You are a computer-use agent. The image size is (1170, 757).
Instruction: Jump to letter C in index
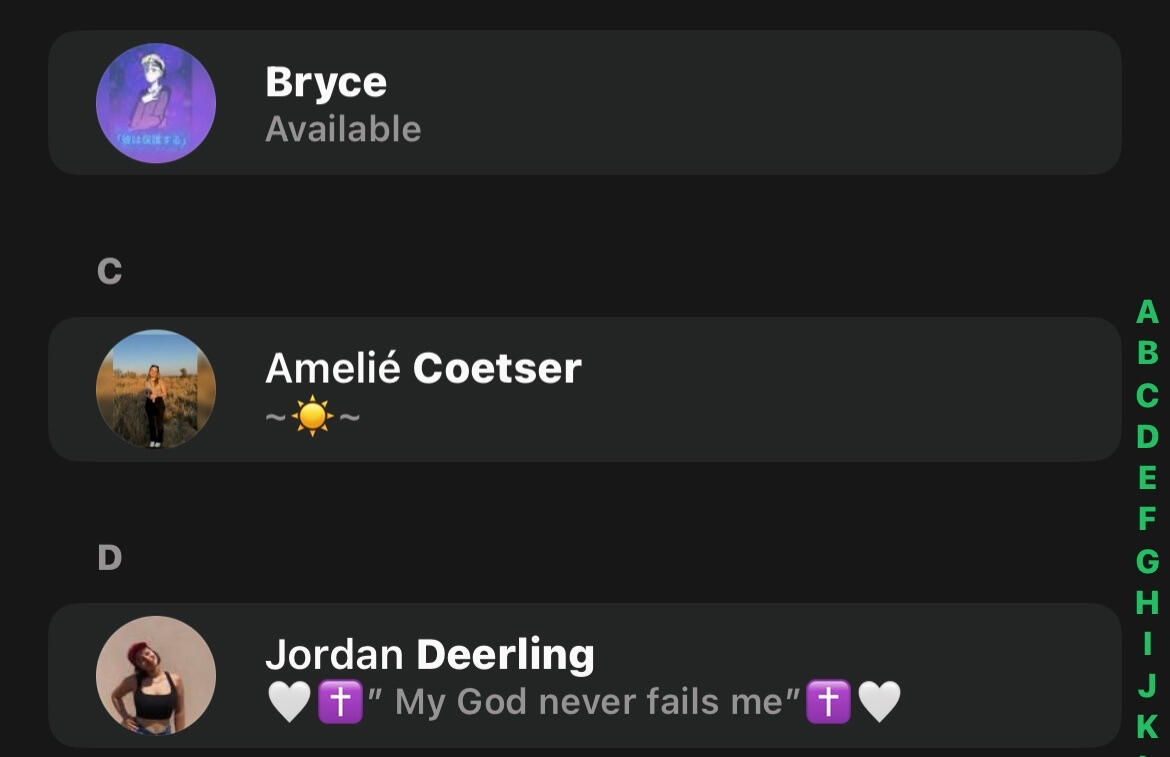click(x=1147, y=395)
